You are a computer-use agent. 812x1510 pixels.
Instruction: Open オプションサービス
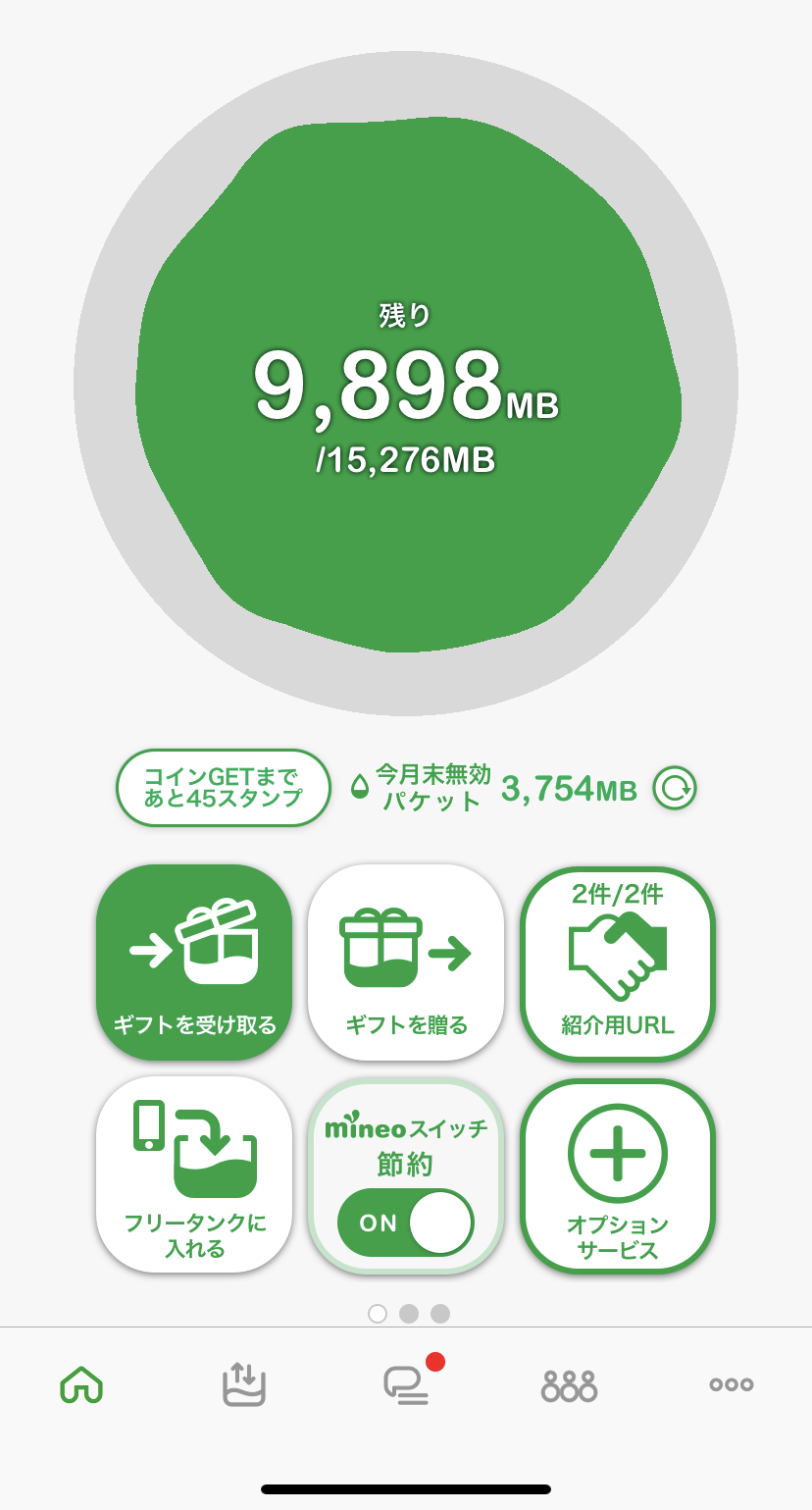618,1175
